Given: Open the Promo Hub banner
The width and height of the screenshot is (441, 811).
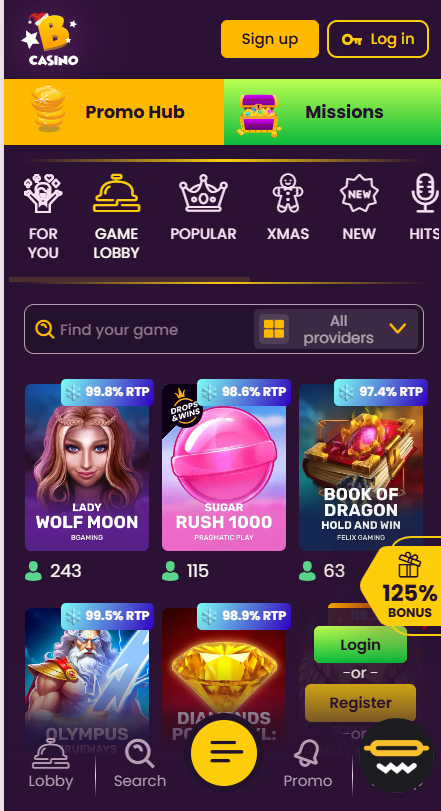Looking at the screenshot, I should 114,112.
